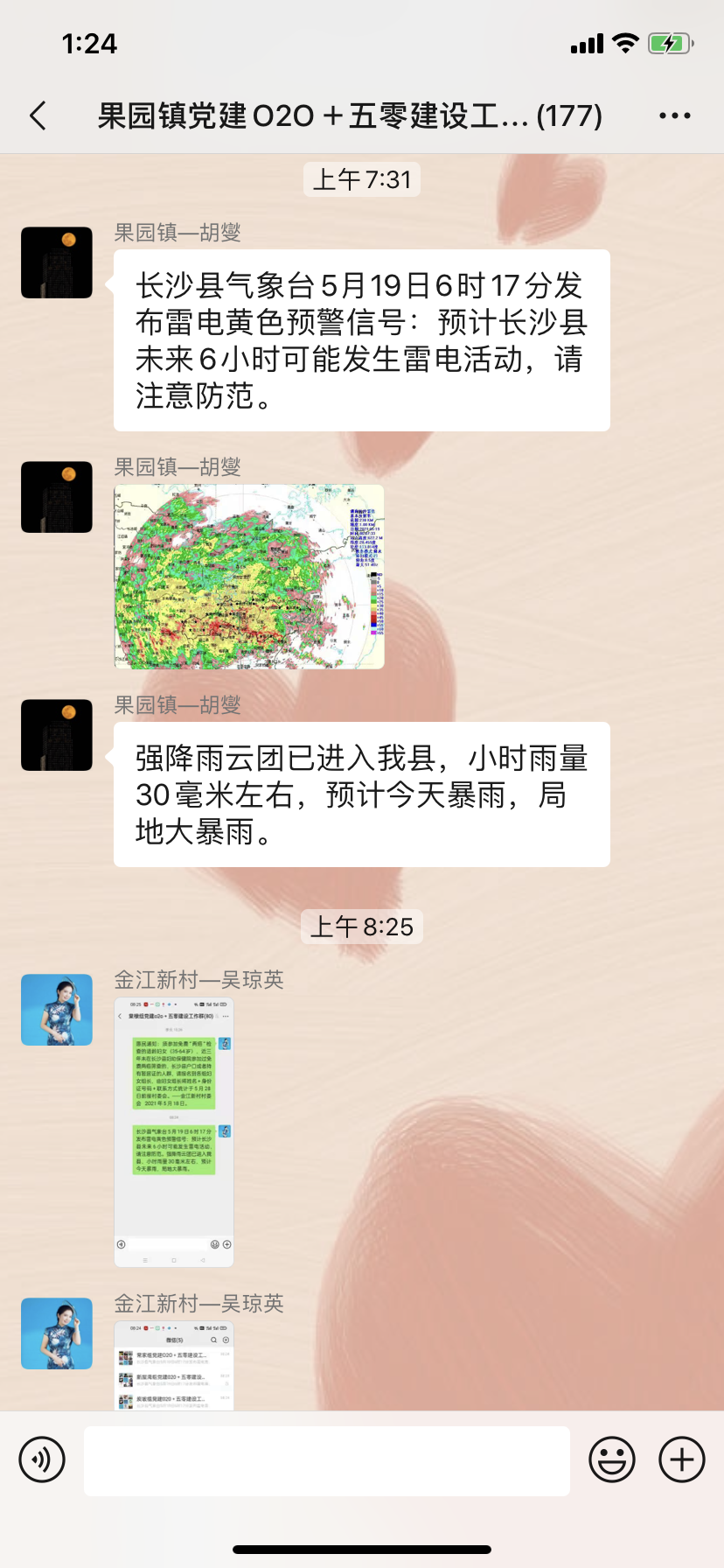This screenshot has height=1568, width=724.
Task: Go back from the group chat
Action: point(38,115)
